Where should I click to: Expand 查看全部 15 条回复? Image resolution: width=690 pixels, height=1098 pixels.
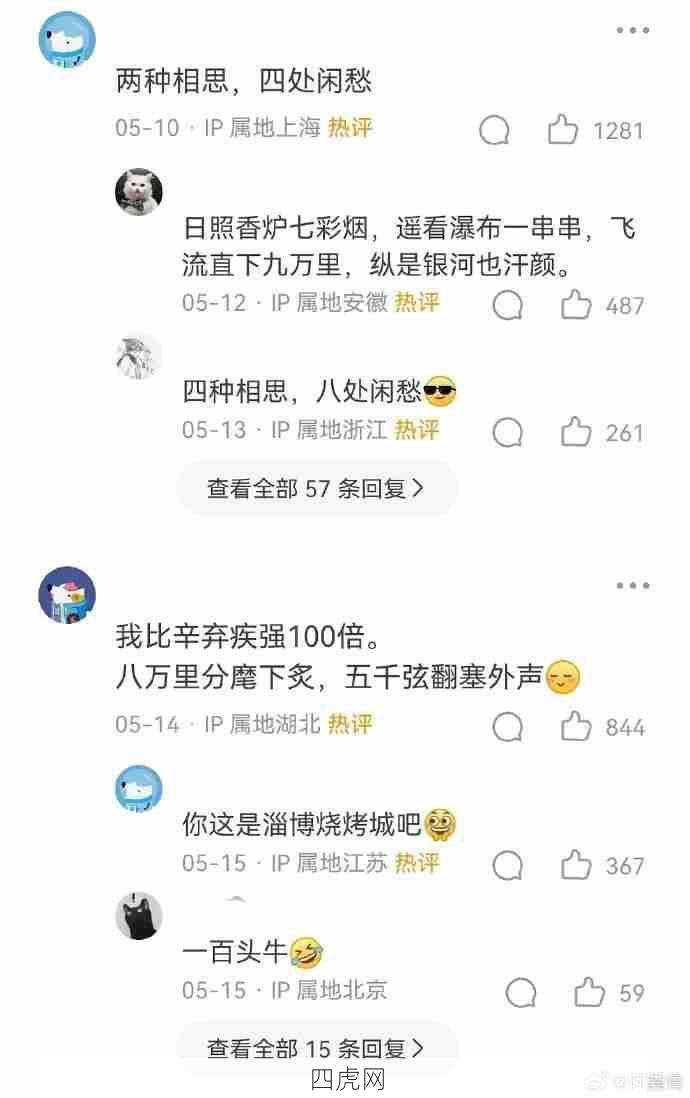point(316,1048)
